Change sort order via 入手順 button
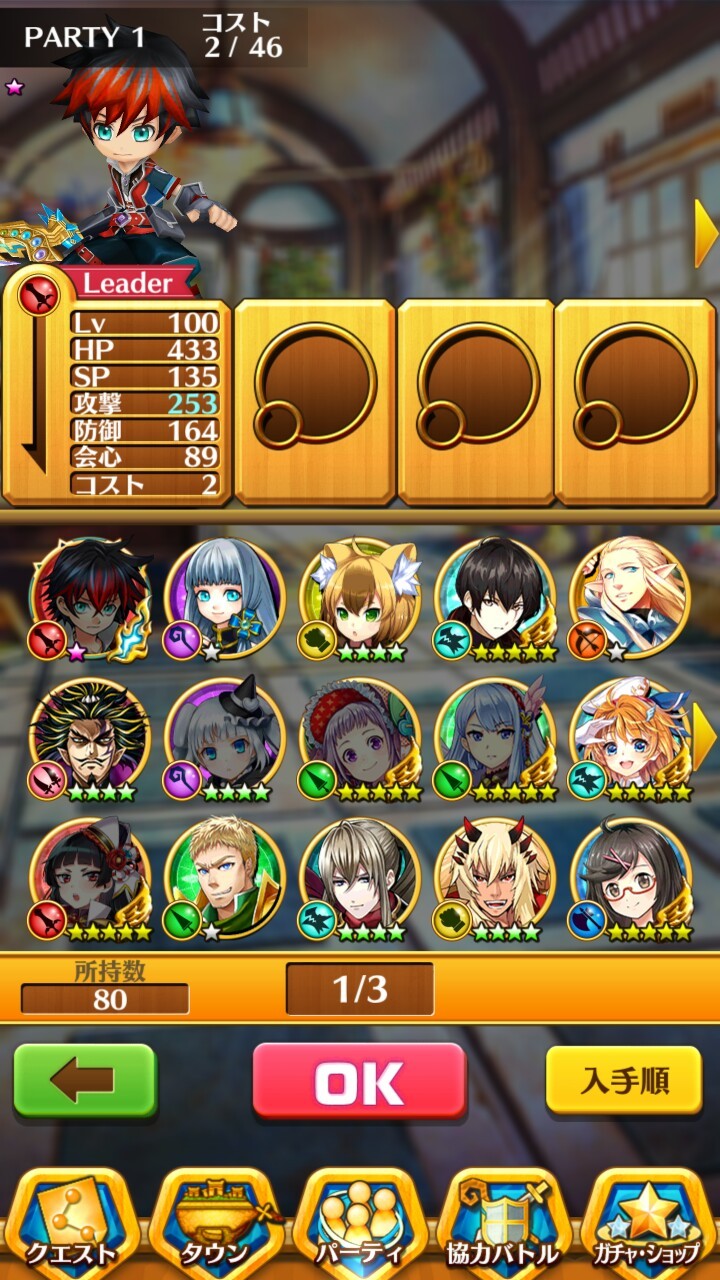 [x=624, y=1081]
